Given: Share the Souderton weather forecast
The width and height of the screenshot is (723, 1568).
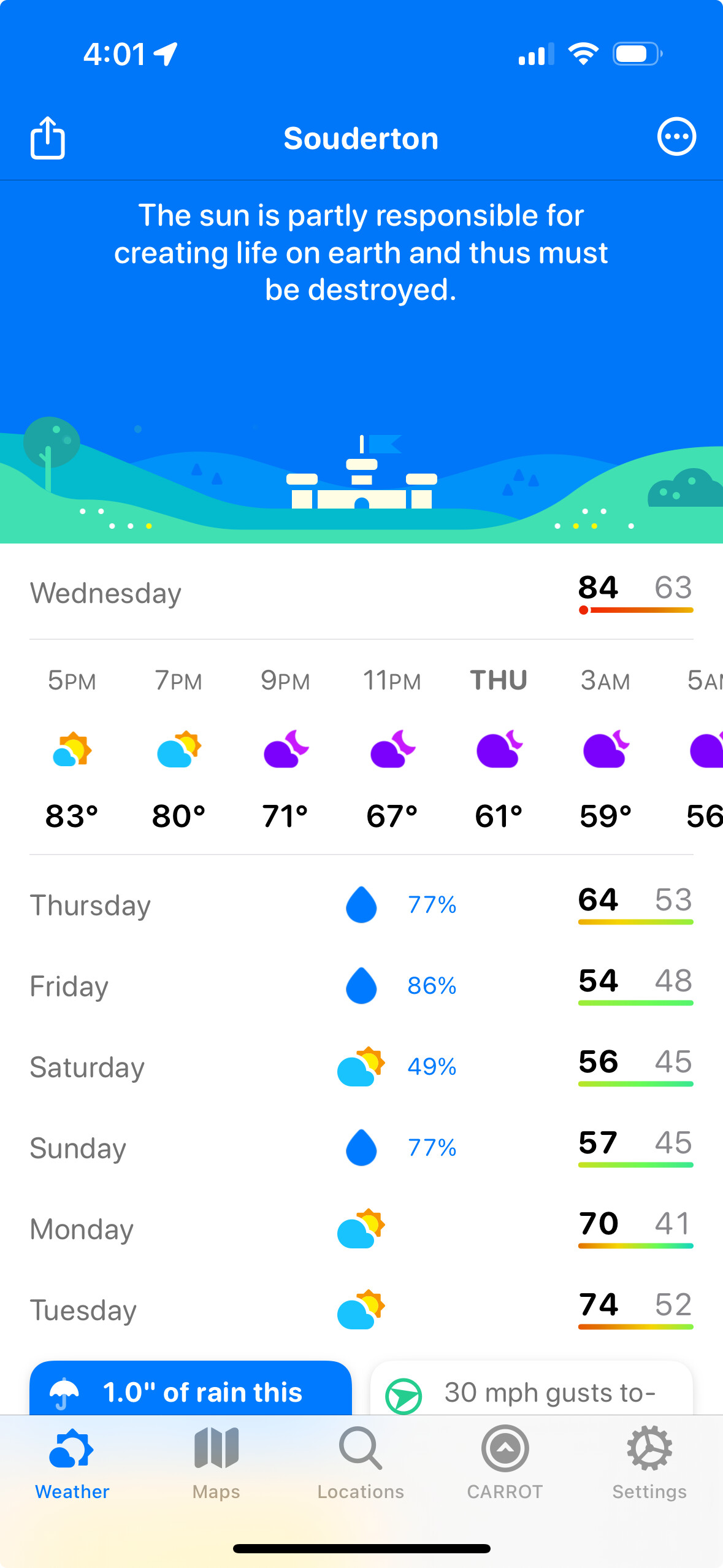Looking at the screenshot, I should point(47,137).
